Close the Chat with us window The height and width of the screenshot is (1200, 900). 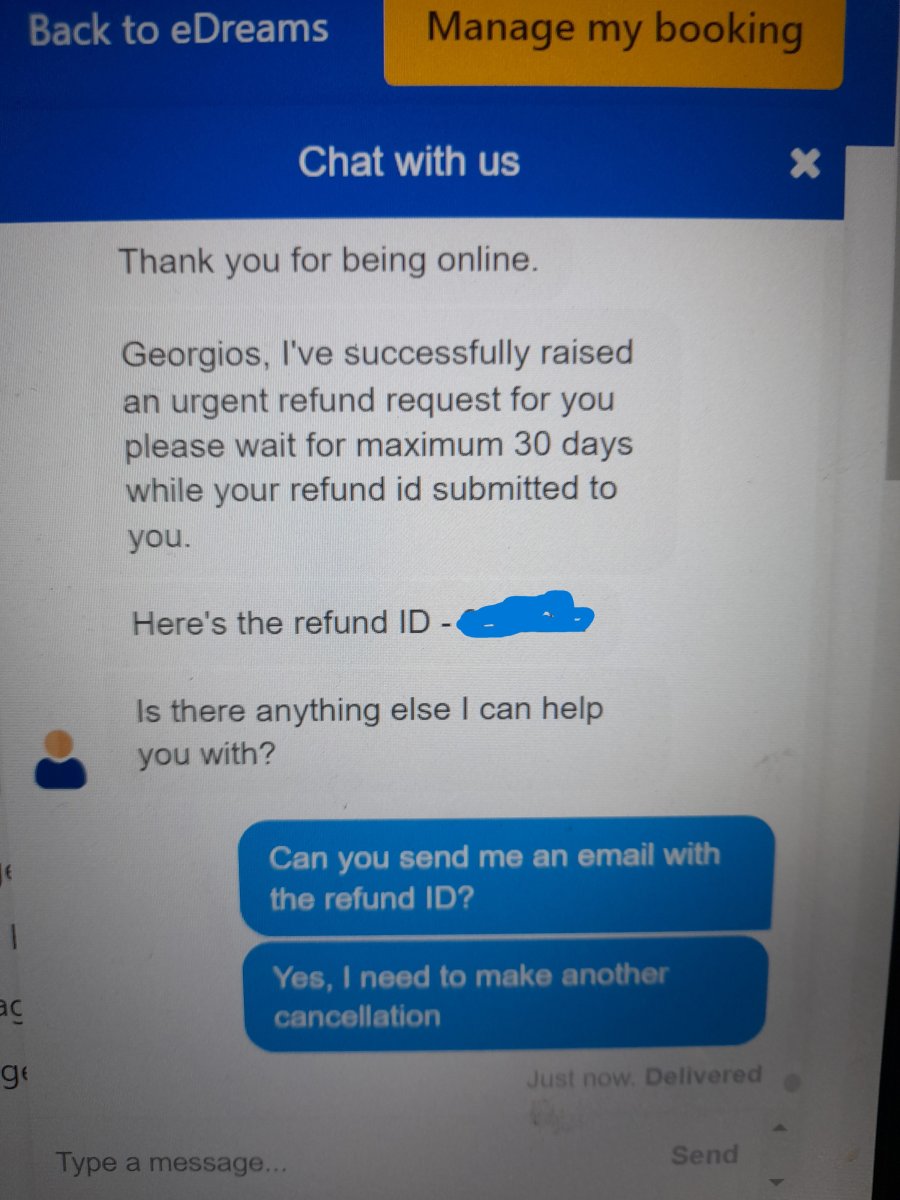[804, 163]
